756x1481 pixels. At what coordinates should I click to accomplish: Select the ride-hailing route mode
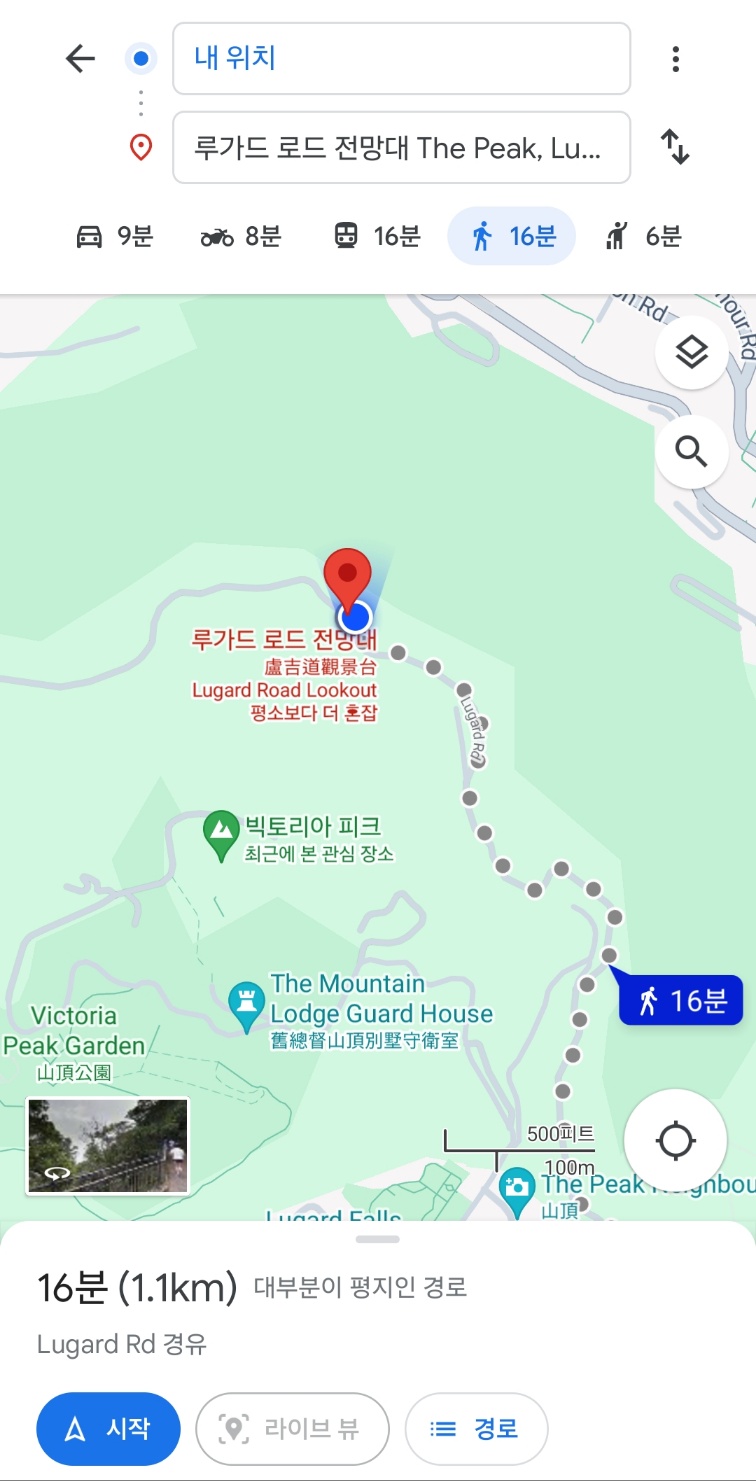(642, 236)
